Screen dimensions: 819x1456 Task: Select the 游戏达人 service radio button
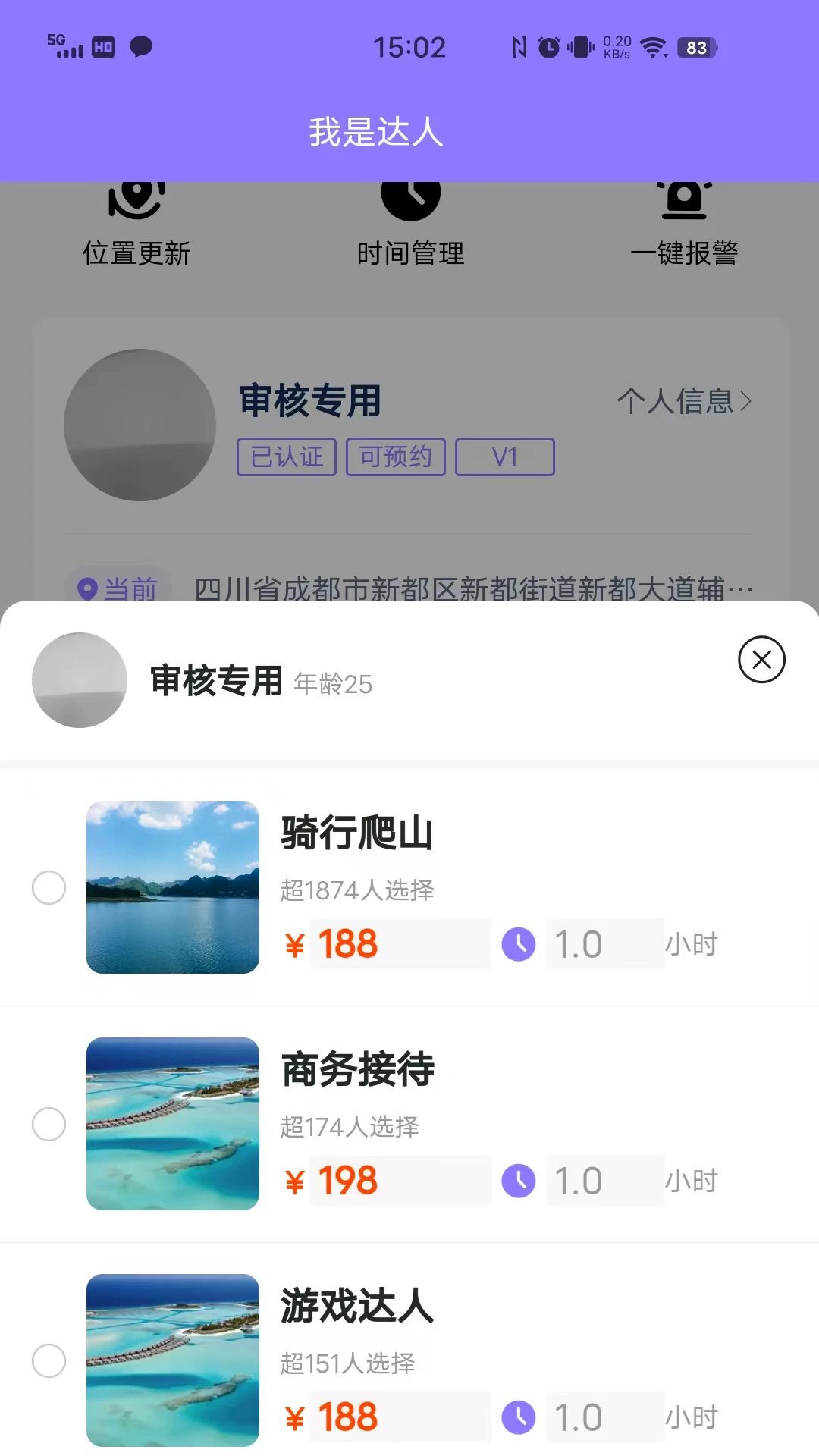(x=49, y=1361)
